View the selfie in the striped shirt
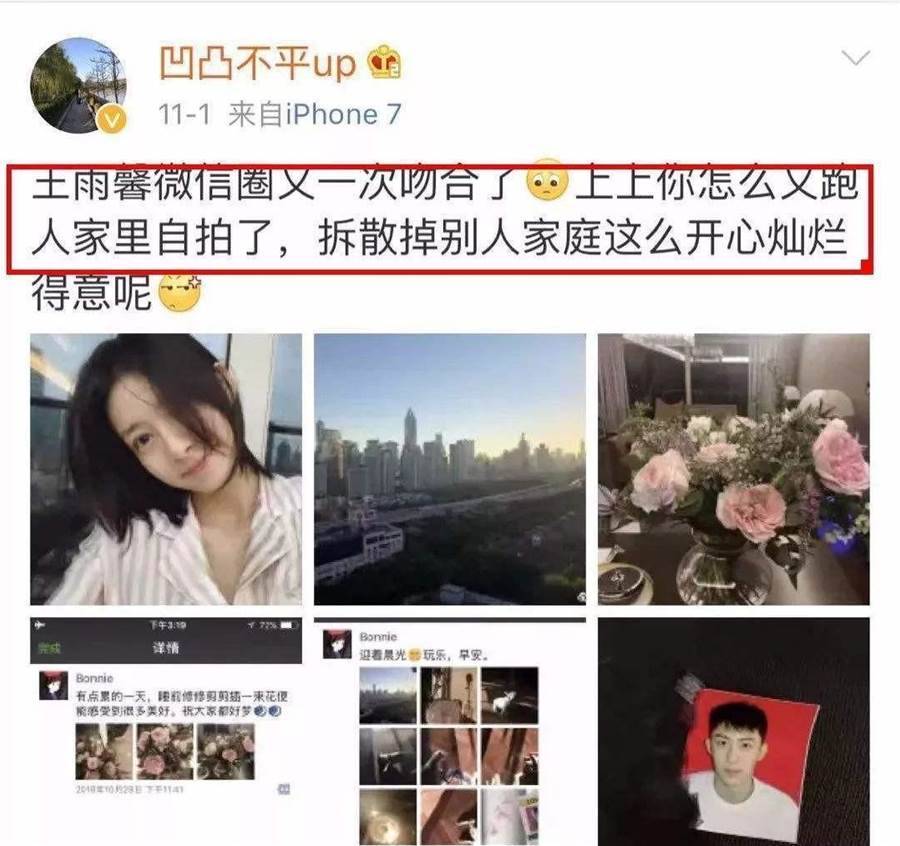900x846 pixels. (x=166, y=470)
